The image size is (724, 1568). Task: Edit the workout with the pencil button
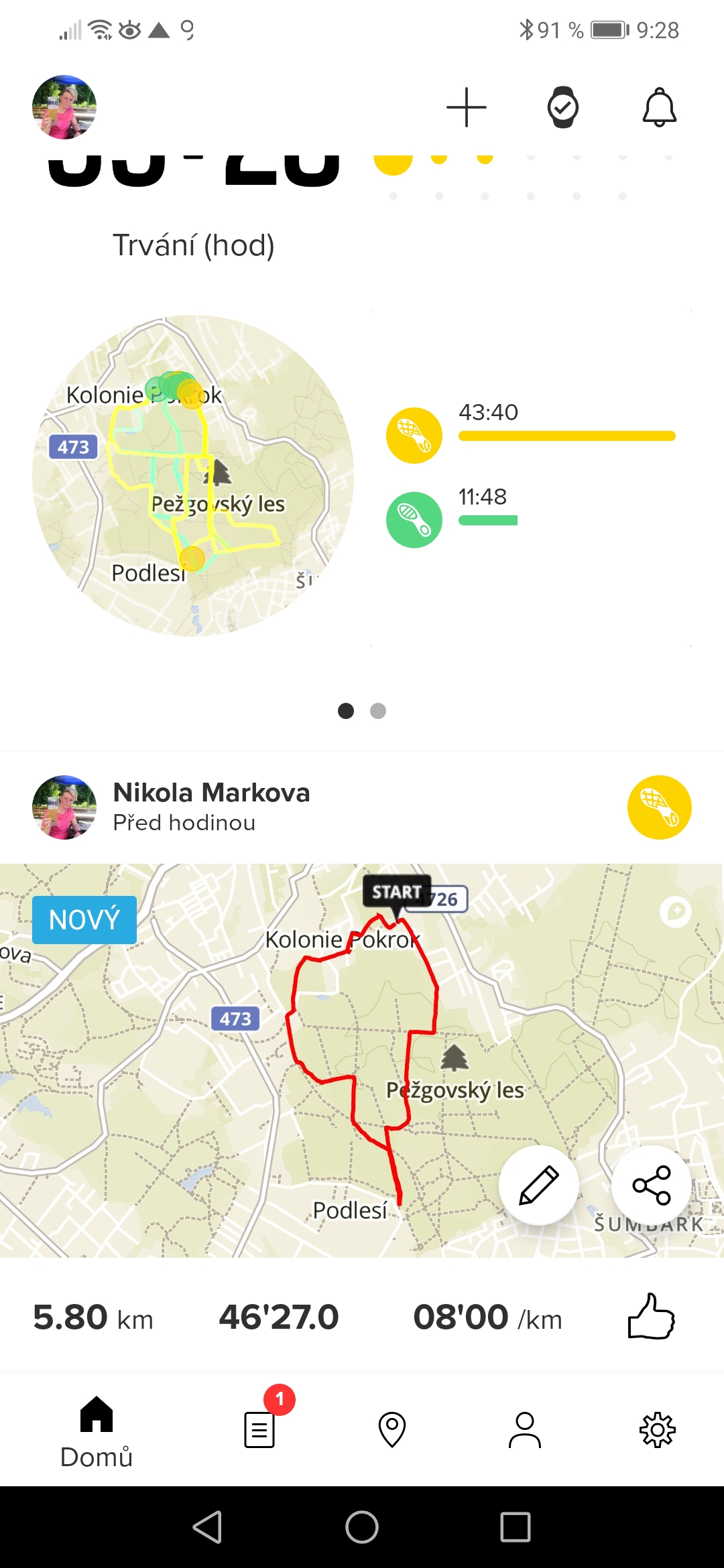click(539, 1185)
